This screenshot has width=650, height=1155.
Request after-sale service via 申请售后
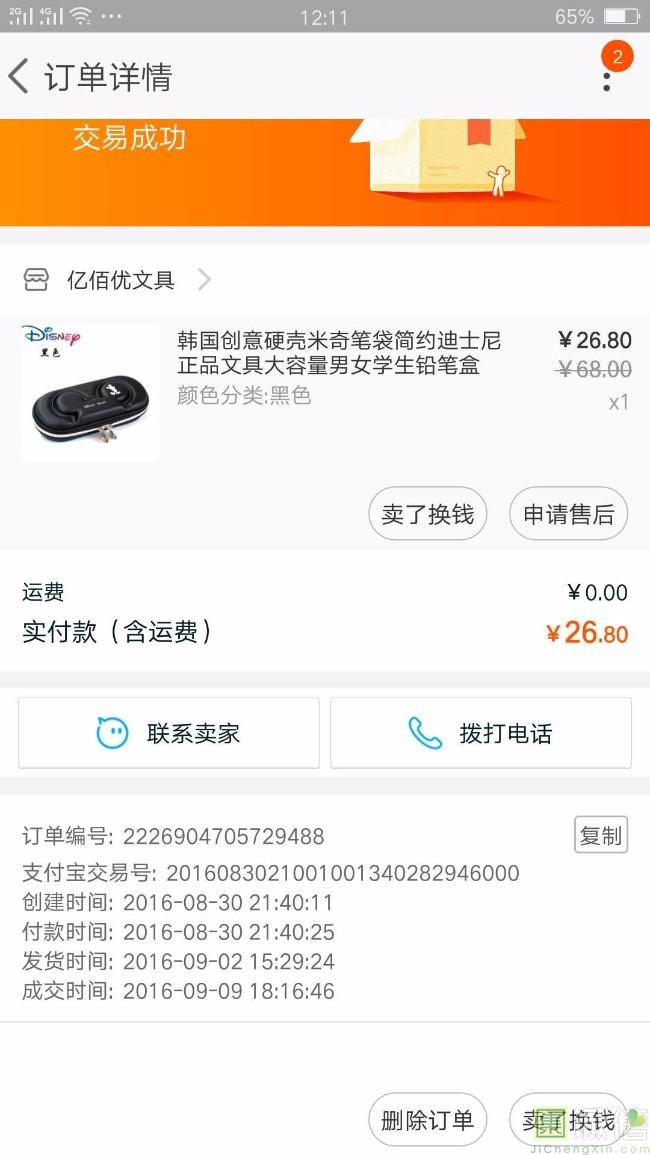pos(568,514)
